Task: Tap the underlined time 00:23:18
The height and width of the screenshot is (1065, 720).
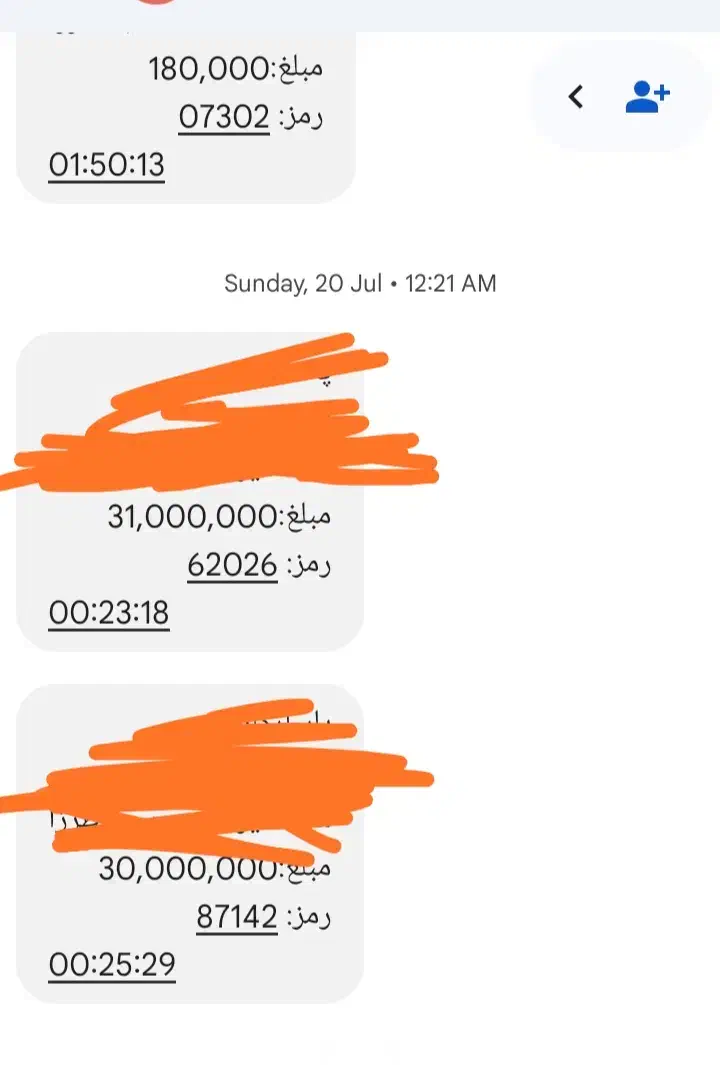Action: click(109, 613)
